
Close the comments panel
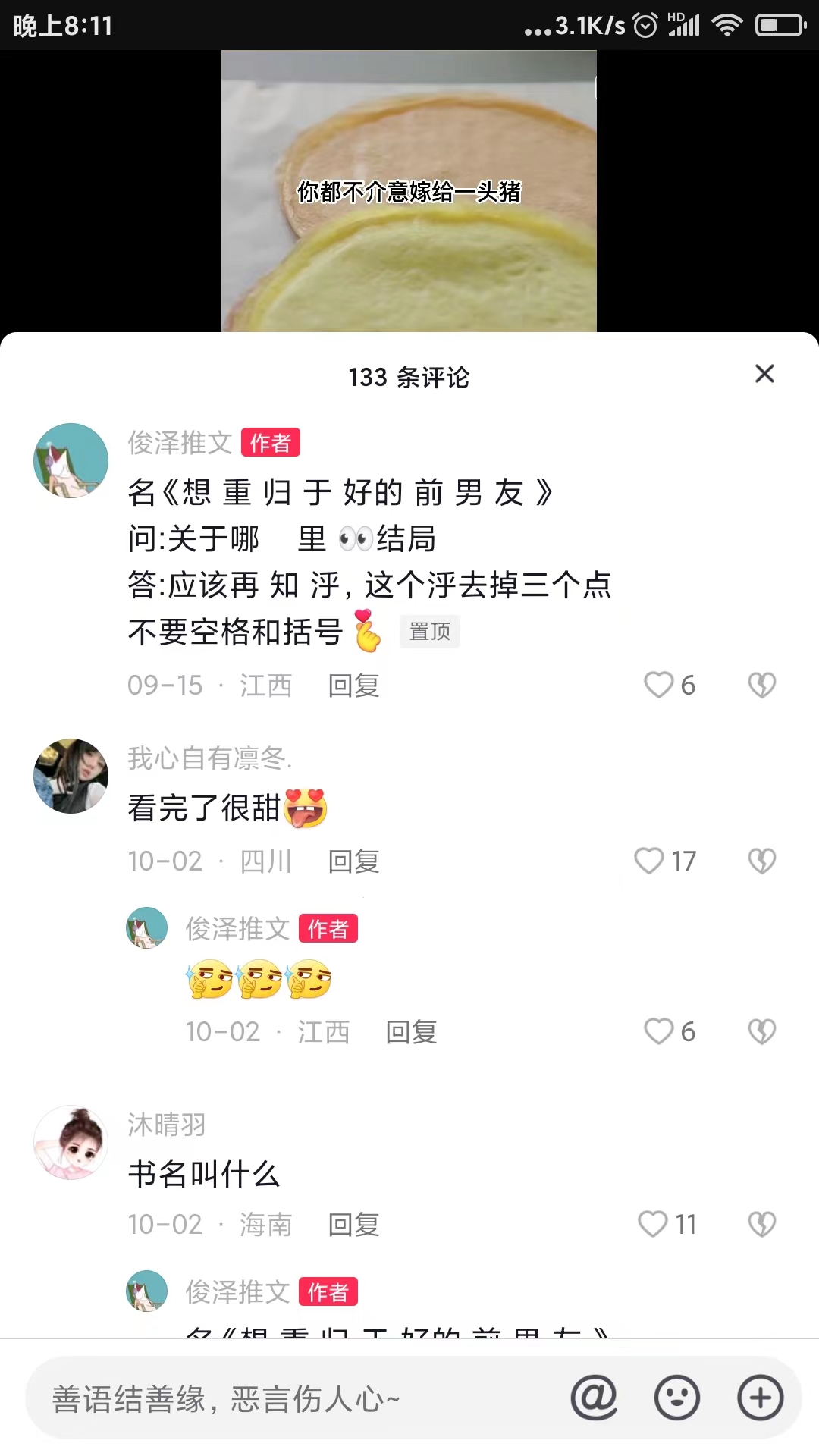(764, 374)
